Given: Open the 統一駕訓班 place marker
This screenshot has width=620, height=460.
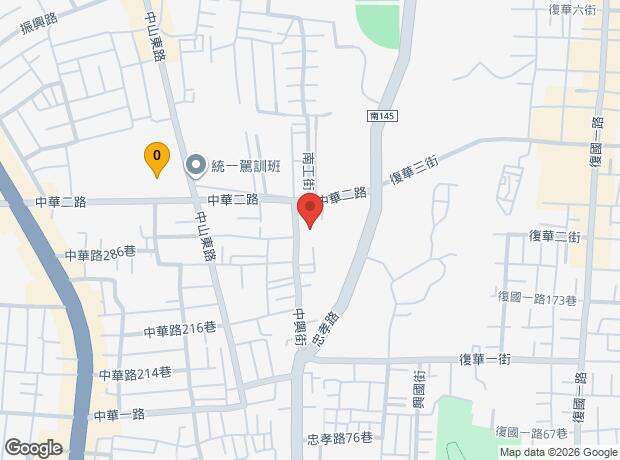Looking at the screenshot, I should click(x=197, y=164).
